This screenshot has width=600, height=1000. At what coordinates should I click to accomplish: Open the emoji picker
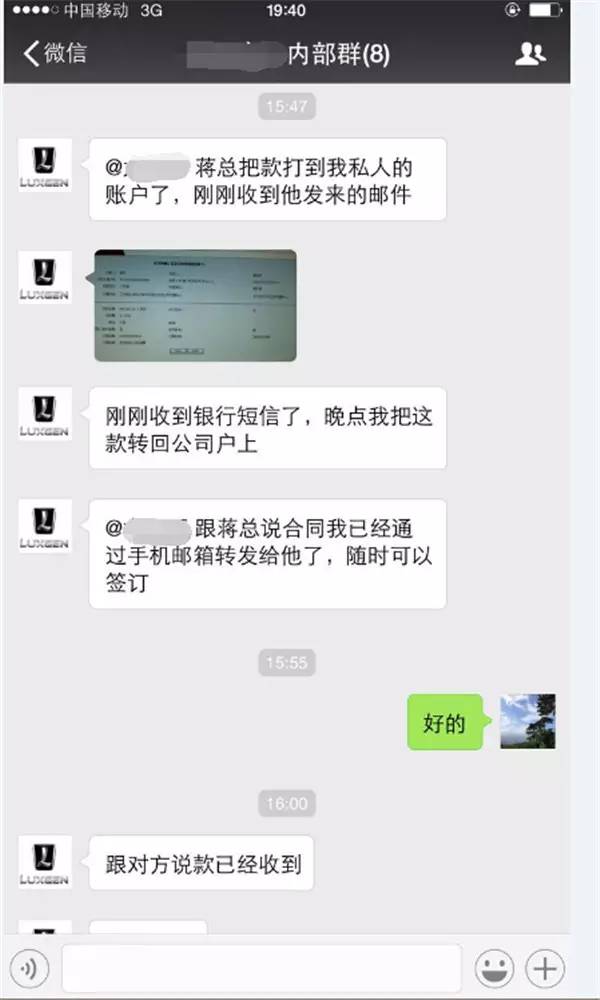[x=494, y=968]
